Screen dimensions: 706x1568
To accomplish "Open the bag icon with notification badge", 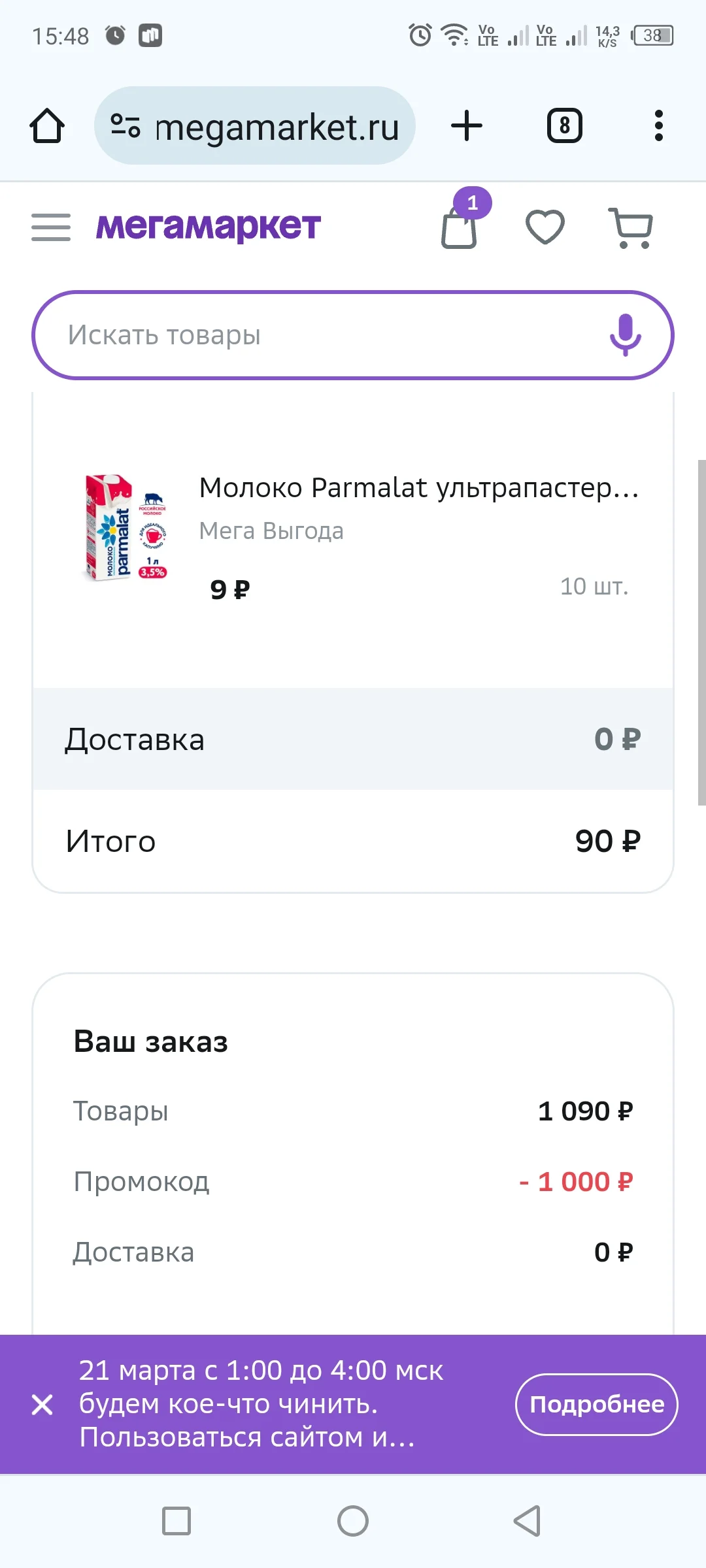I will click(458, 229).
